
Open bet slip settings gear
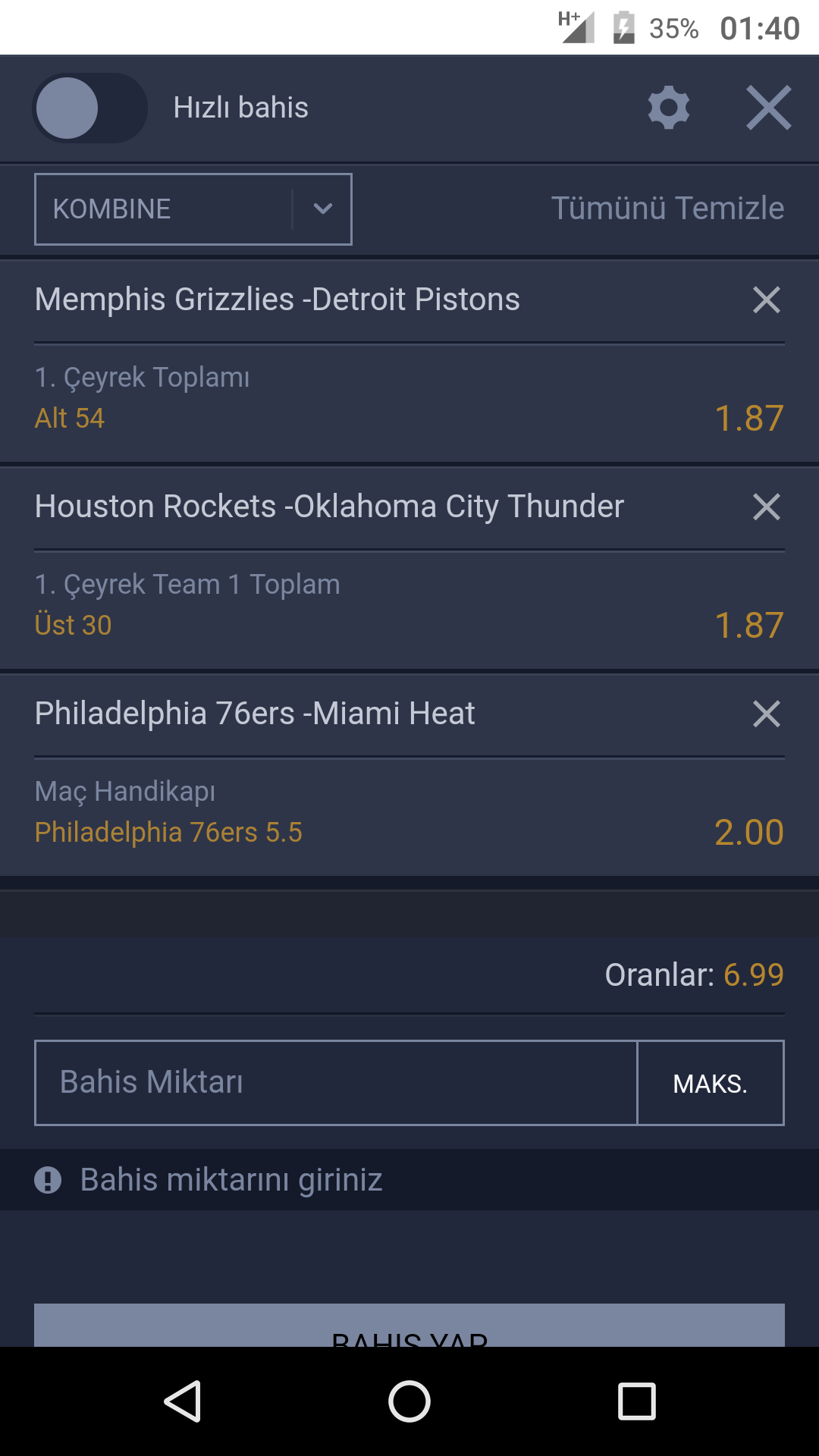(x=669, y=108)
